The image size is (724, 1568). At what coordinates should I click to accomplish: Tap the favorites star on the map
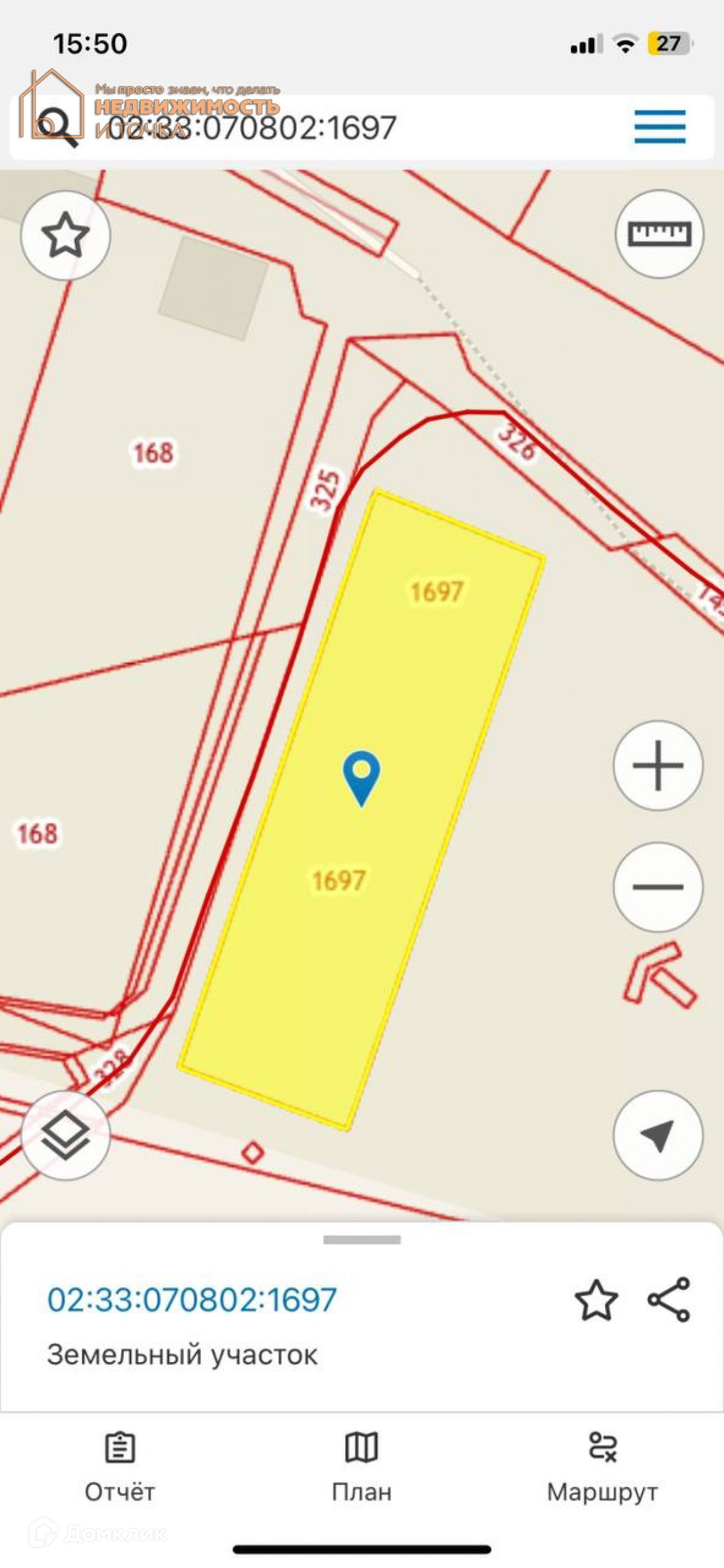tap(65, 235)
